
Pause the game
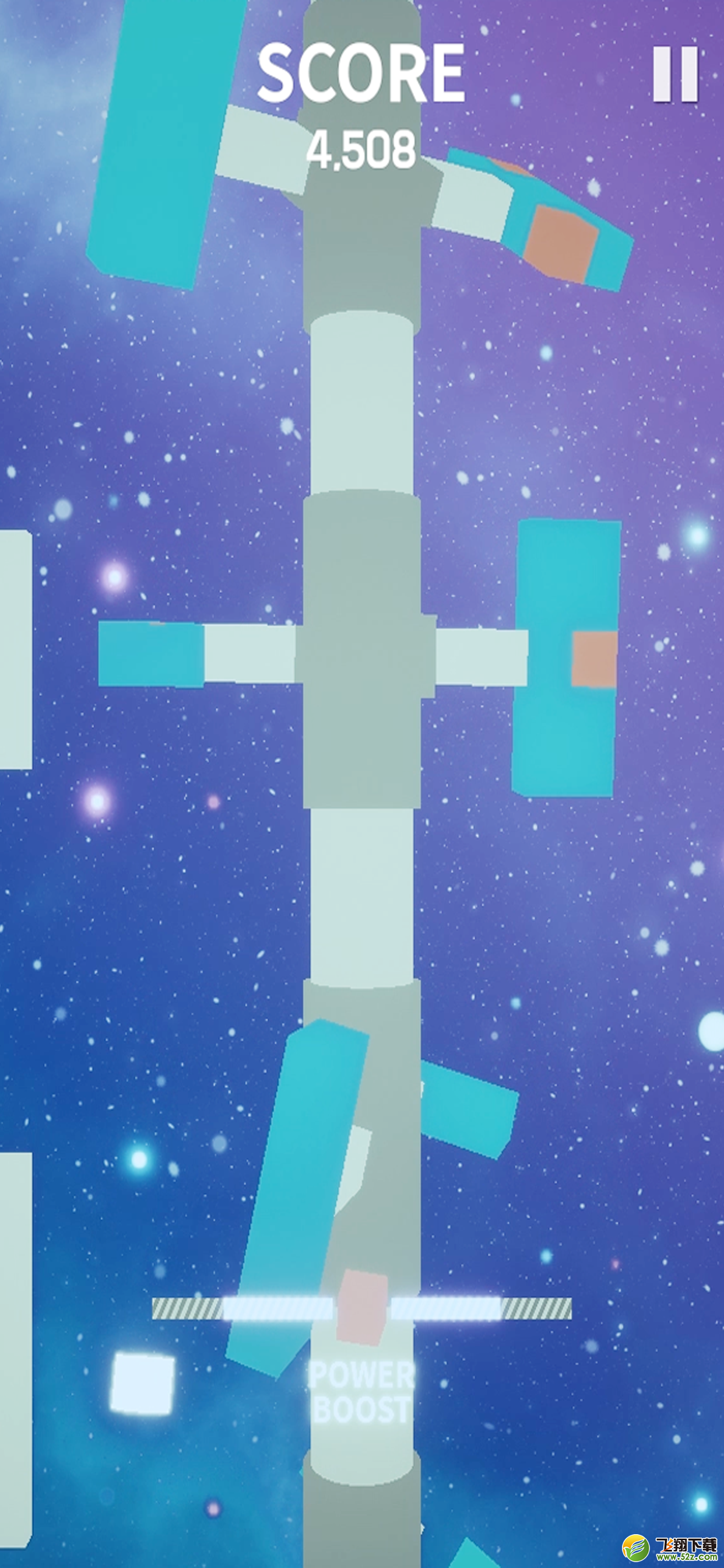pos(676,73)
